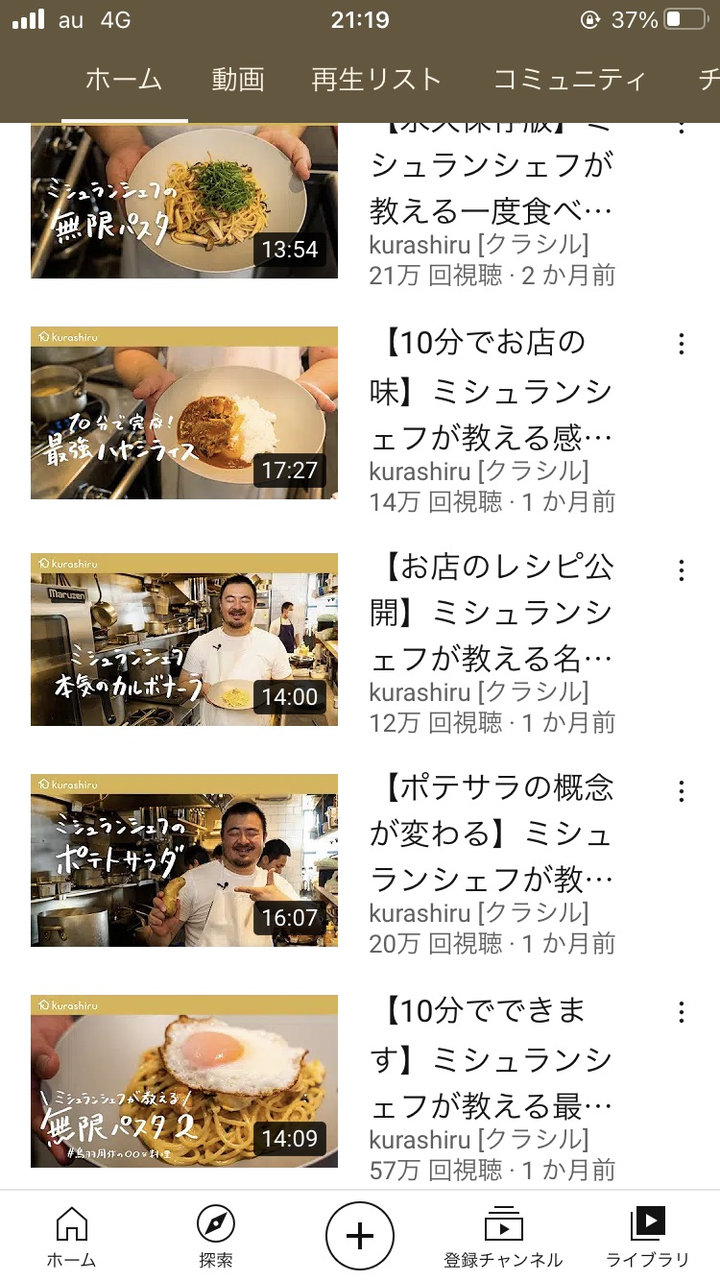Screen dimensions: 720x1281
Task: Open the 探索 explore section
Action: 216,1236
